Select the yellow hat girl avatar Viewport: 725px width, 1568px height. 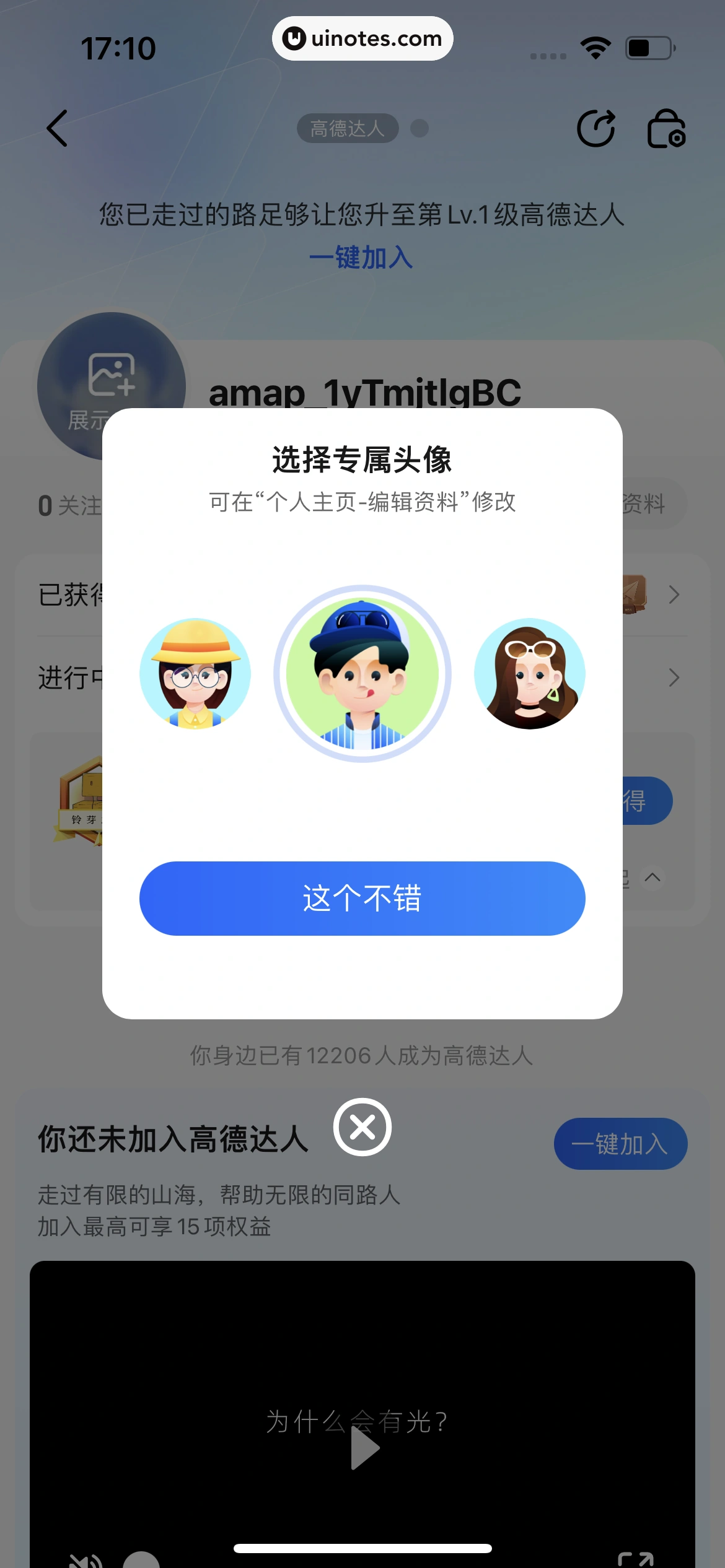pos(195,674)
